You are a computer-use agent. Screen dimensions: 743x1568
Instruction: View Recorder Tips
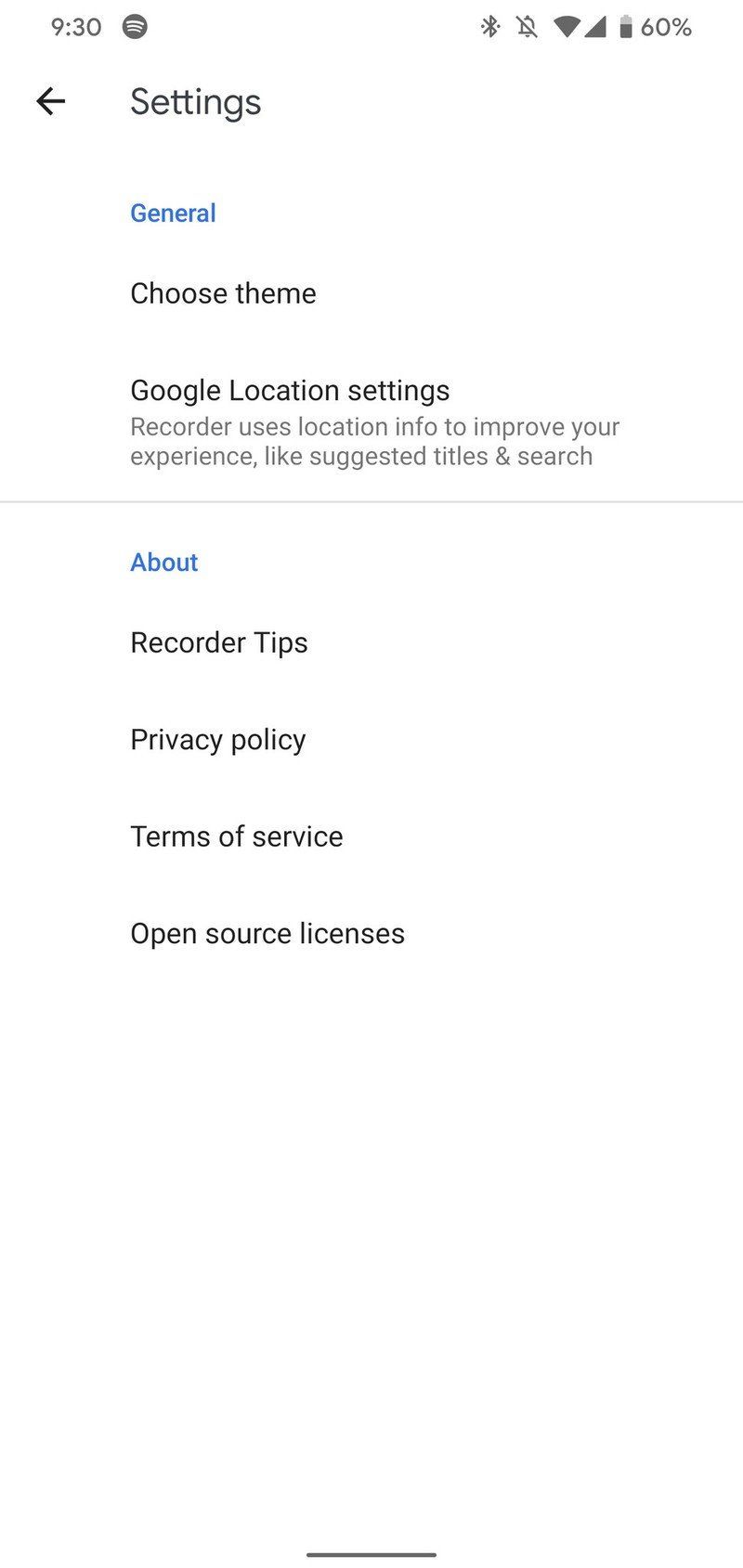[219, 641]
